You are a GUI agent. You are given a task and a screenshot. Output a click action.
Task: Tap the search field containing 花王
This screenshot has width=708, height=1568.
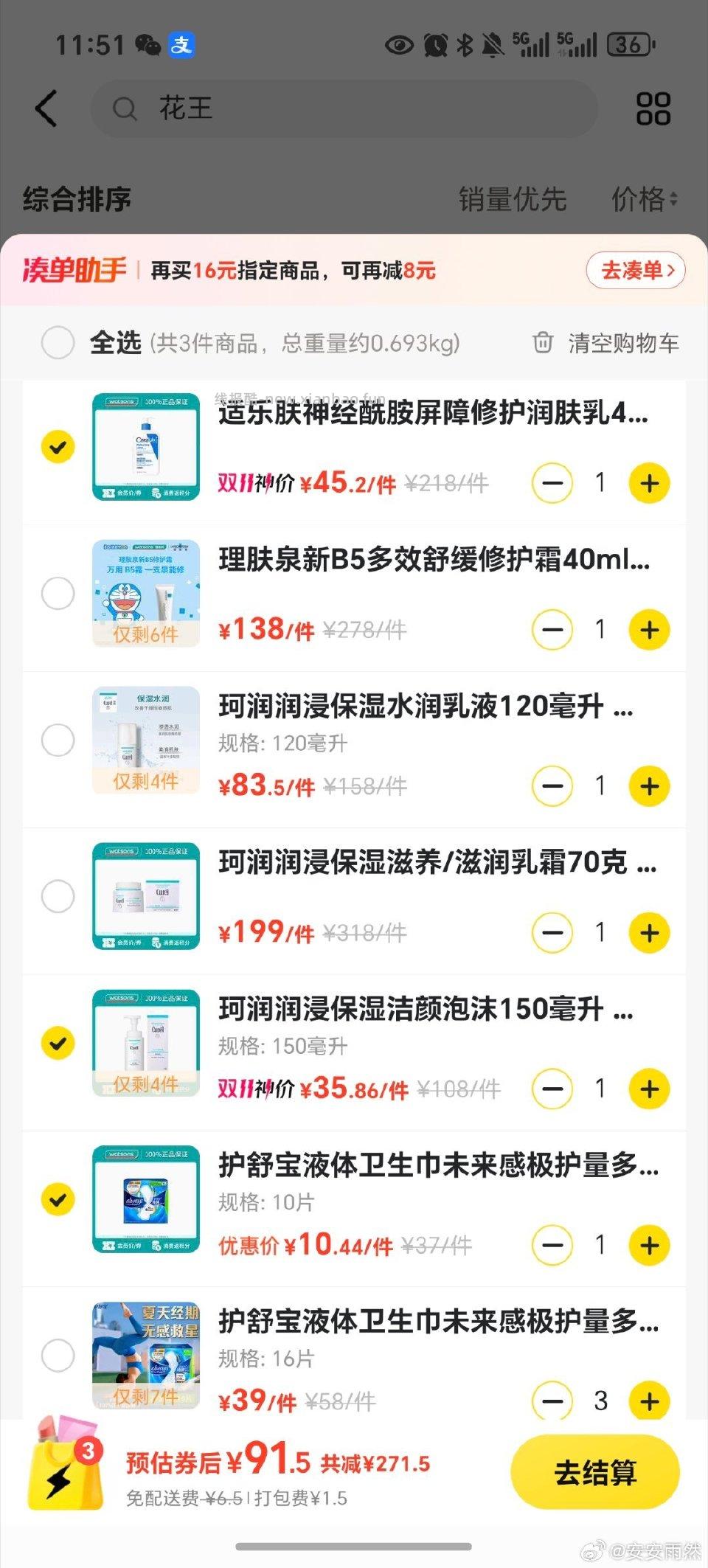click(347, 109)
